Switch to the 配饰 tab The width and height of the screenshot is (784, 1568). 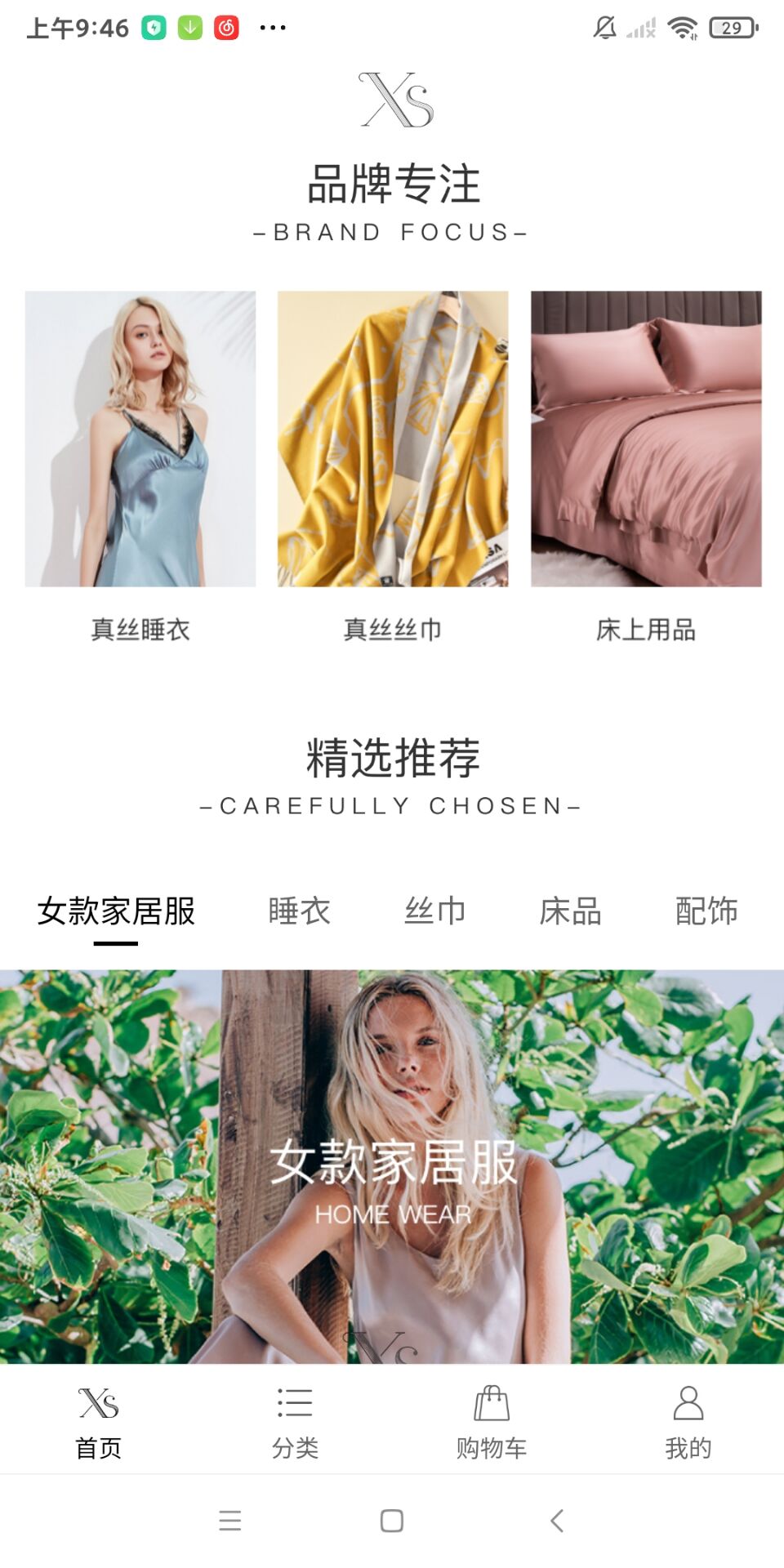coord(706,911)
